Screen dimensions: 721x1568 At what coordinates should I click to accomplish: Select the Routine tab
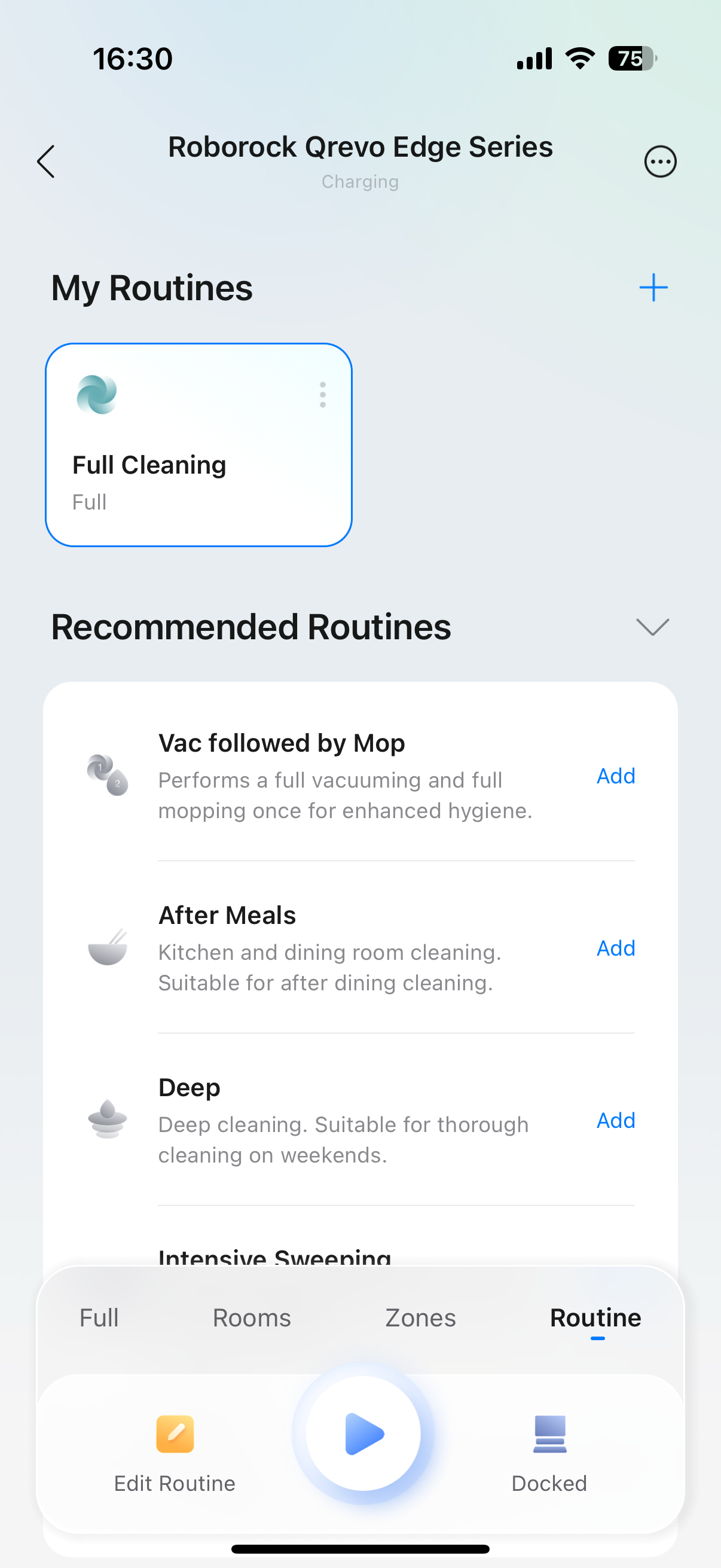(x=595, y=1318)
